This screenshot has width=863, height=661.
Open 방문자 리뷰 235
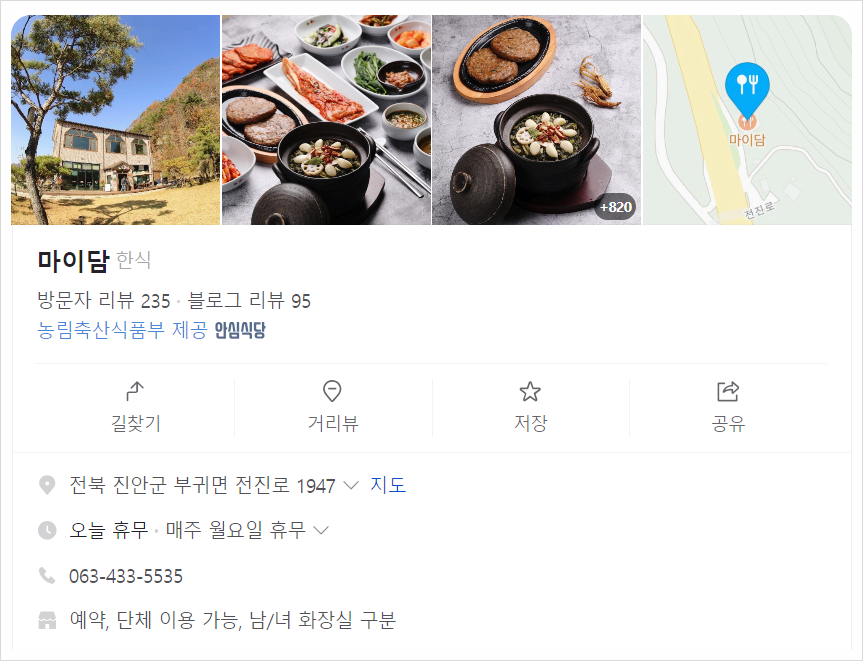pyautogui.click(x=104, y=301)
